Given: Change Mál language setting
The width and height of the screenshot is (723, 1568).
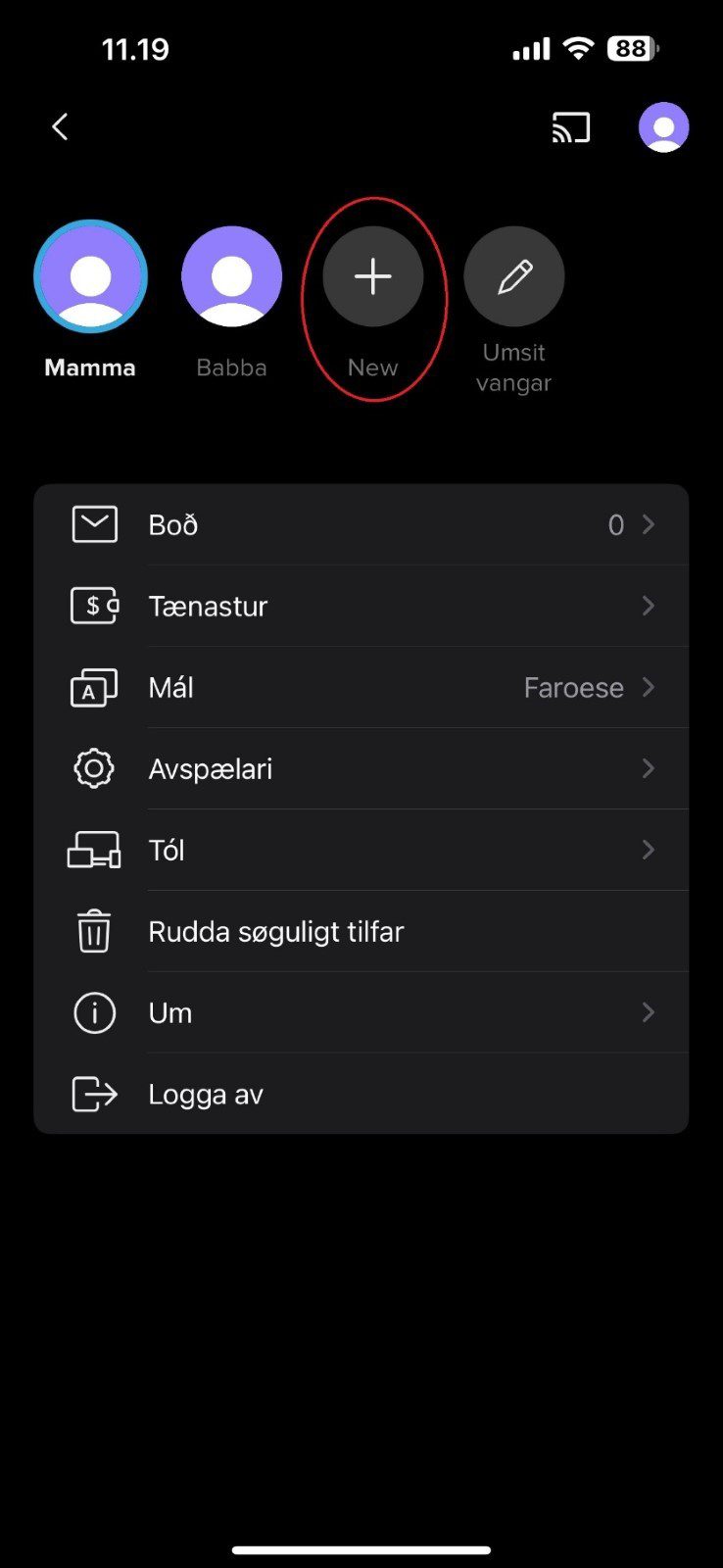Looking at the screenshot, I should (361, 688).
